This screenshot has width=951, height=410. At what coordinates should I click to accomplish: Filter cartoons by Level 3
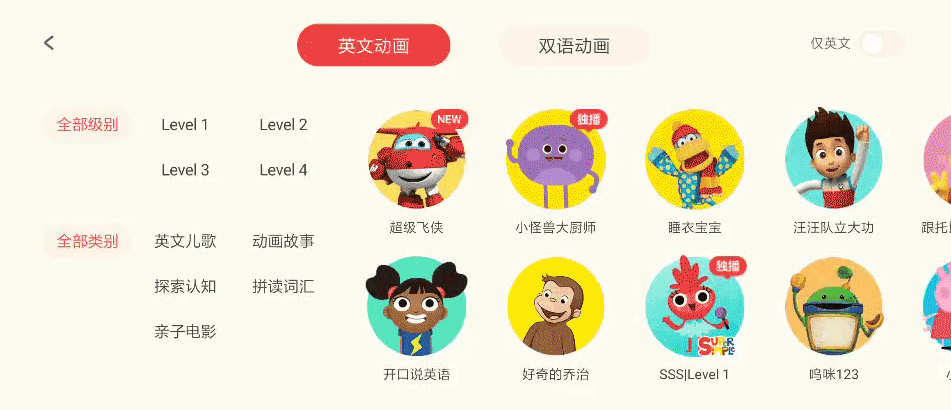tap(185, 170)
